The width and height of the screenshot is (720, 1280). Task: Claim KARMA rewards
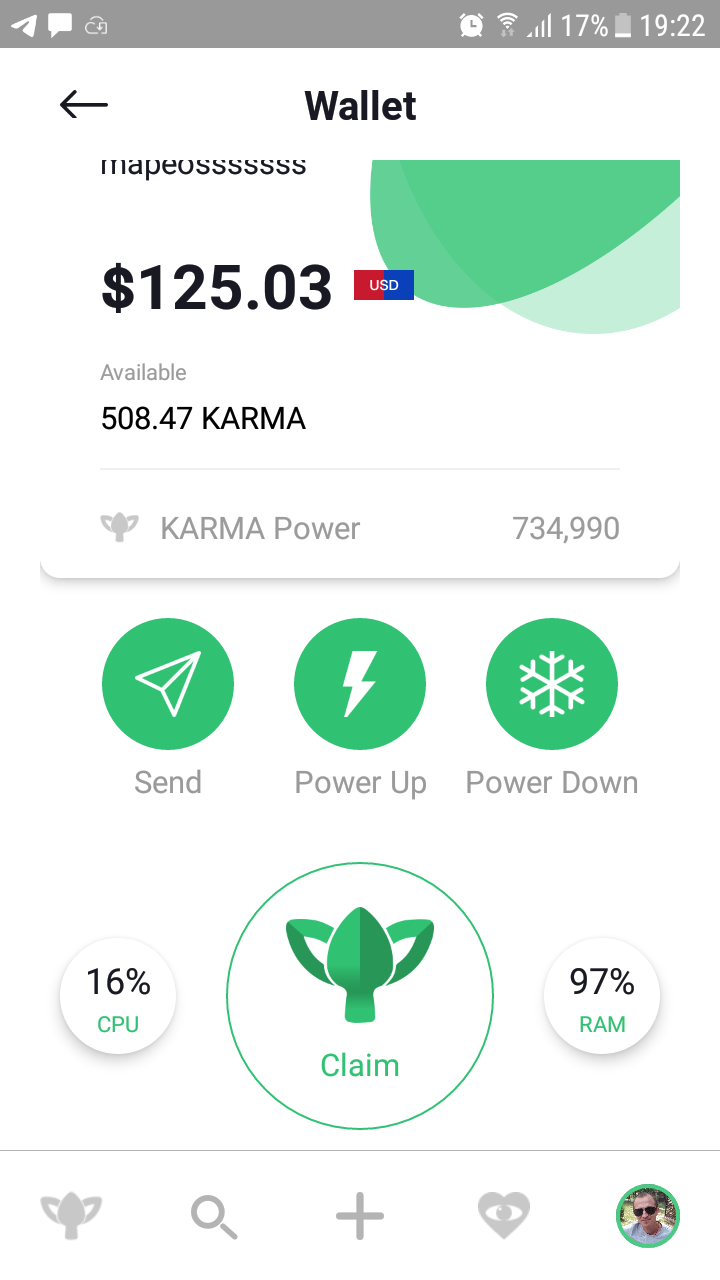(x=360, y=997)
